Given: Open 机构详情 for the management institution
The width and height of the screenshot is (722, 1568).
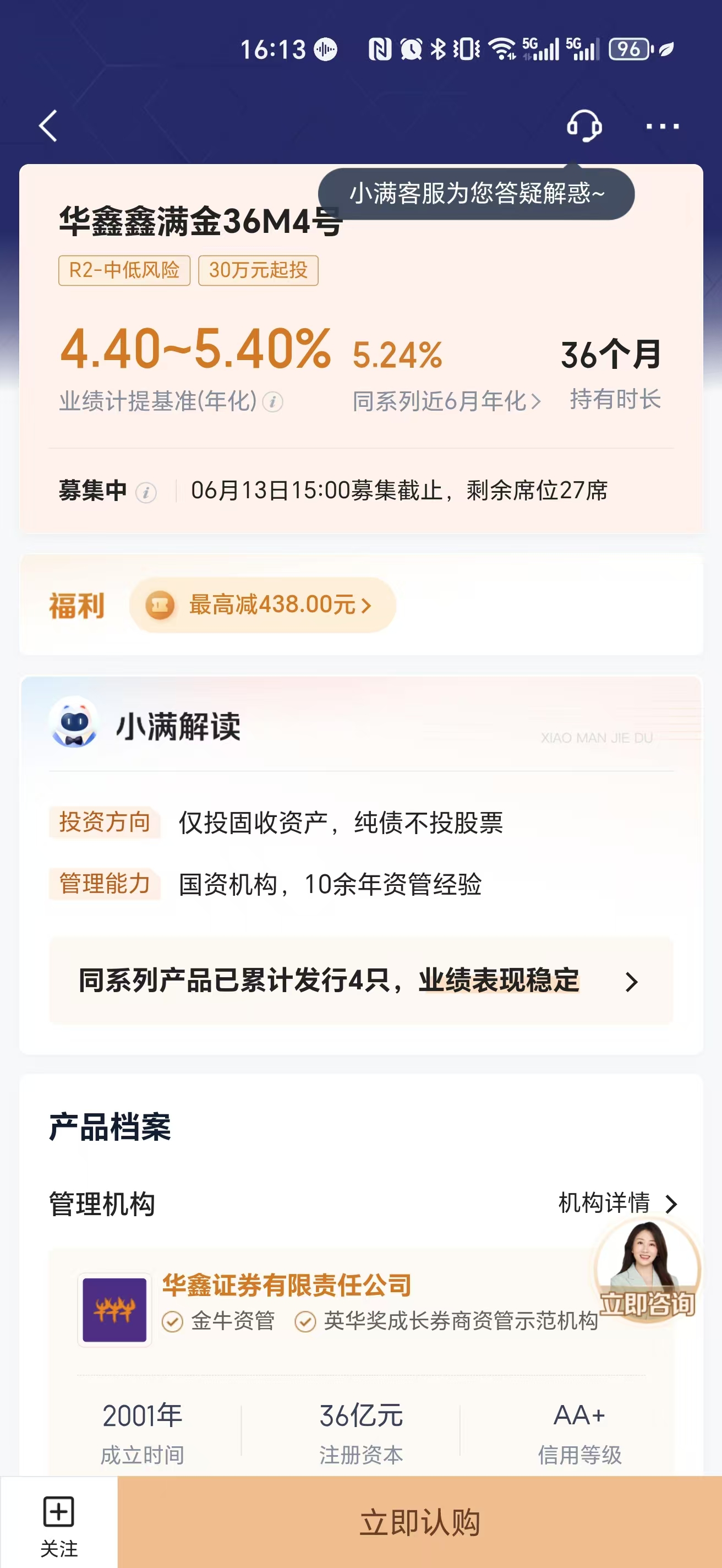Looking at the screenshot, I should (617, 1204).
